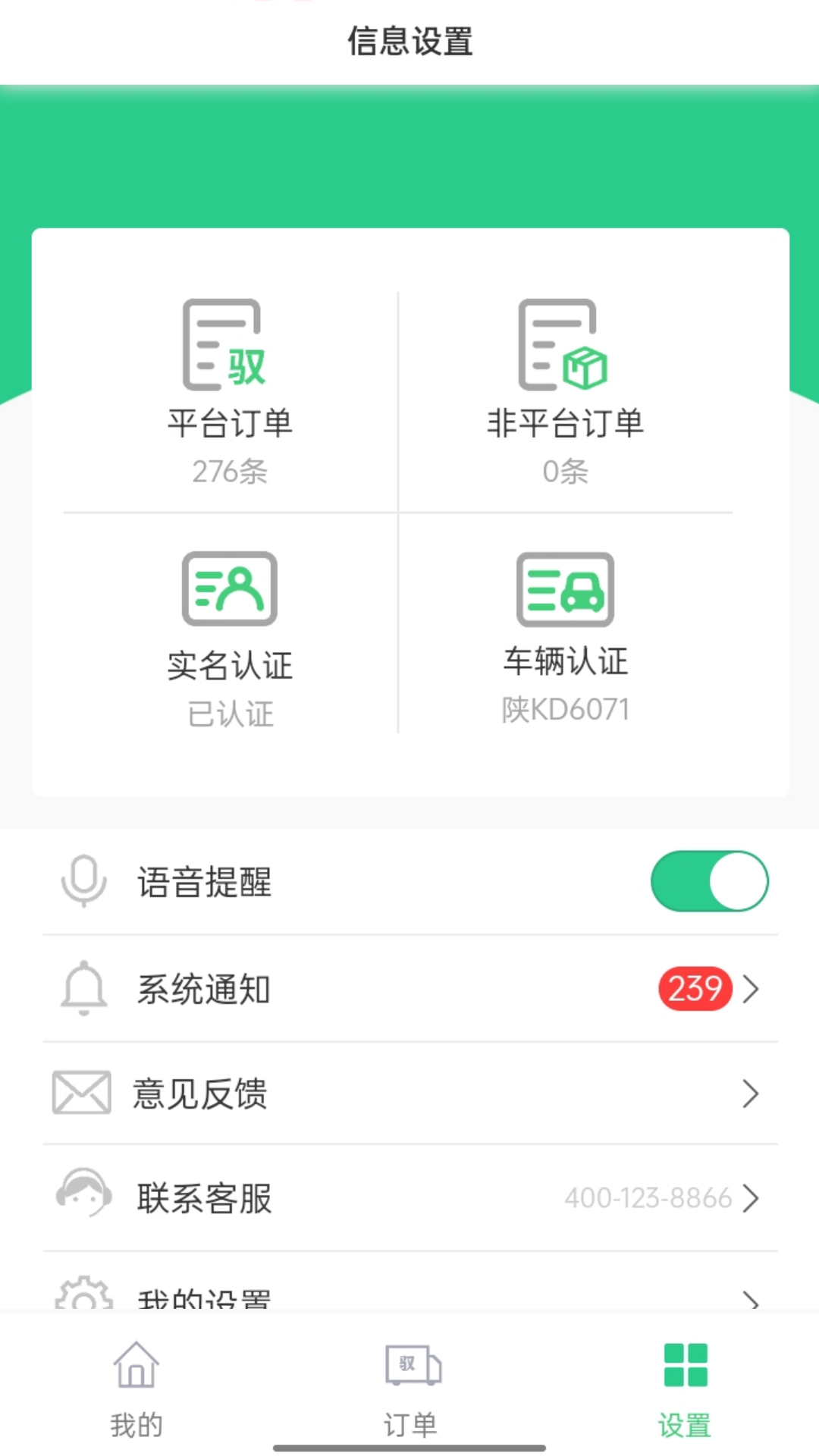Open the 我的设置 row
The width and height of the screenshot is (819, 1456).
click(409, 1295)
